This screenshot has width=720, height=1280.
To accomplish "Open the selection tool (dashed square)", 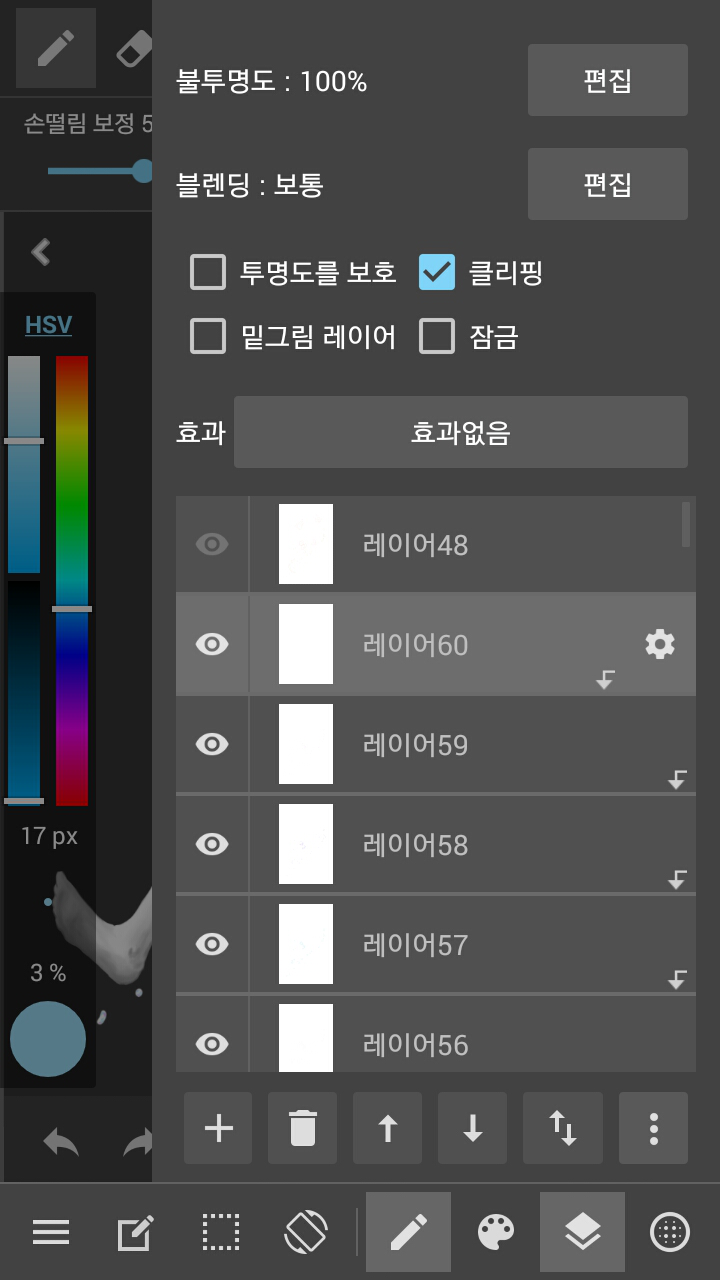I will coord(220,1232).
